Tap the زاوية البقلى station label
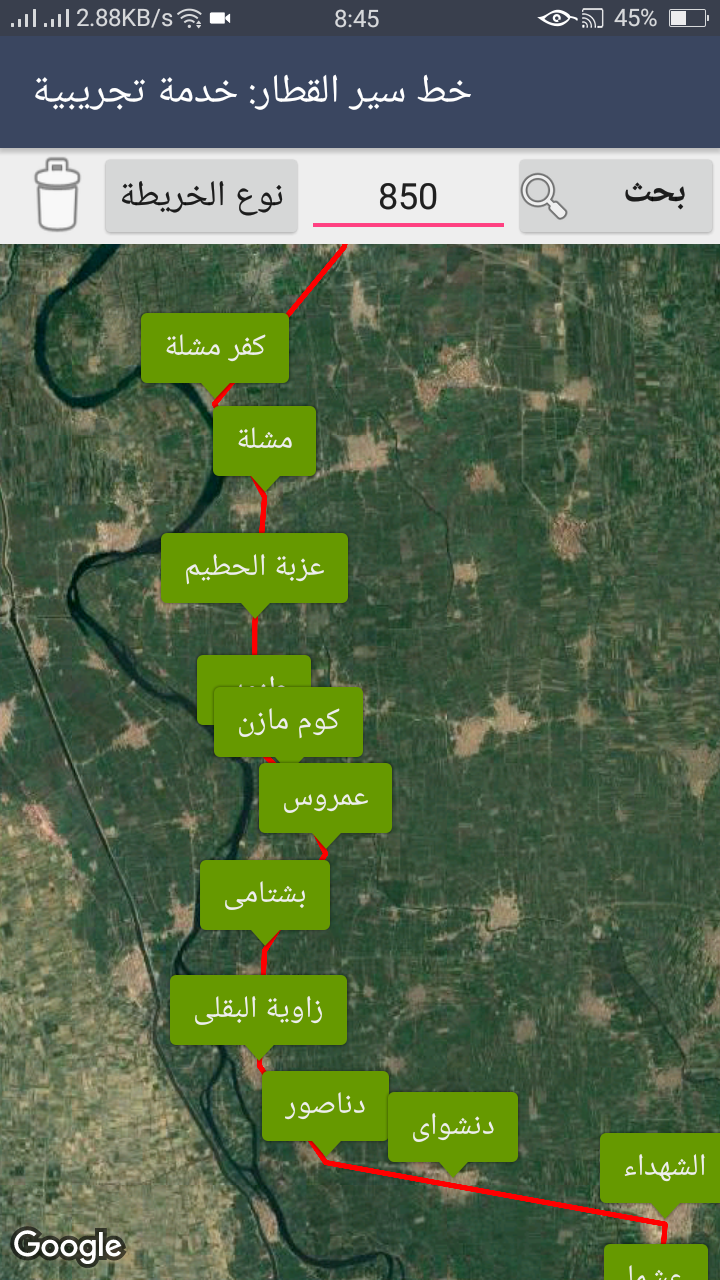Screen dimensions: 720x1280 (258, 1010)
